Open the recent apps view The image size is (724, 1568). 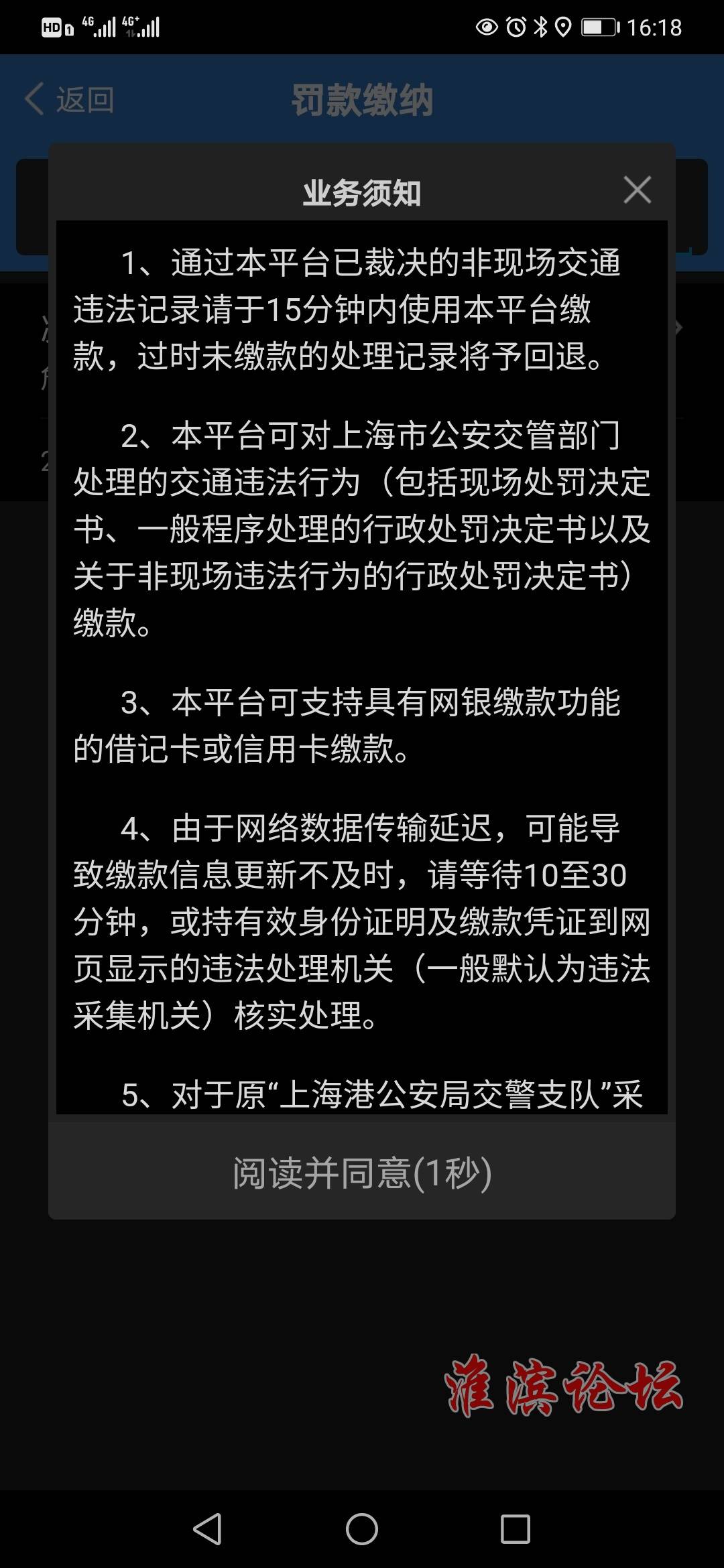[x=516, y=1529]
